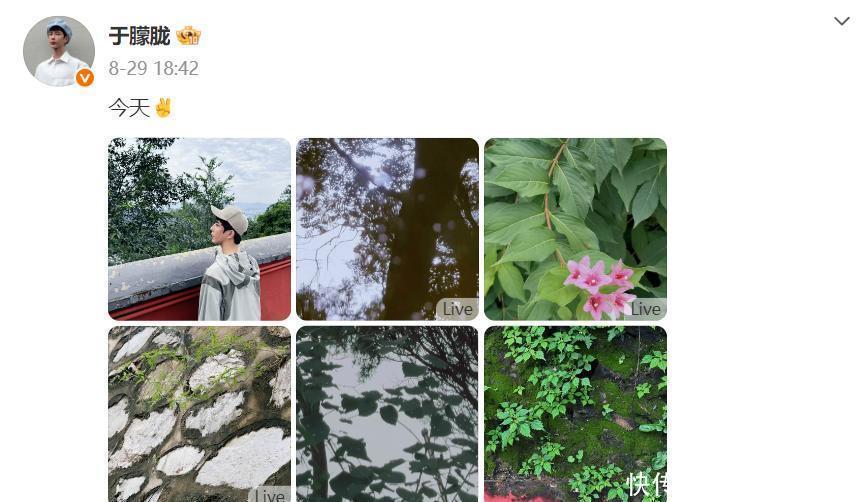Open Live photo of pink flowers
This screenshot has height=502, width=864.
[x=575, y=229]
